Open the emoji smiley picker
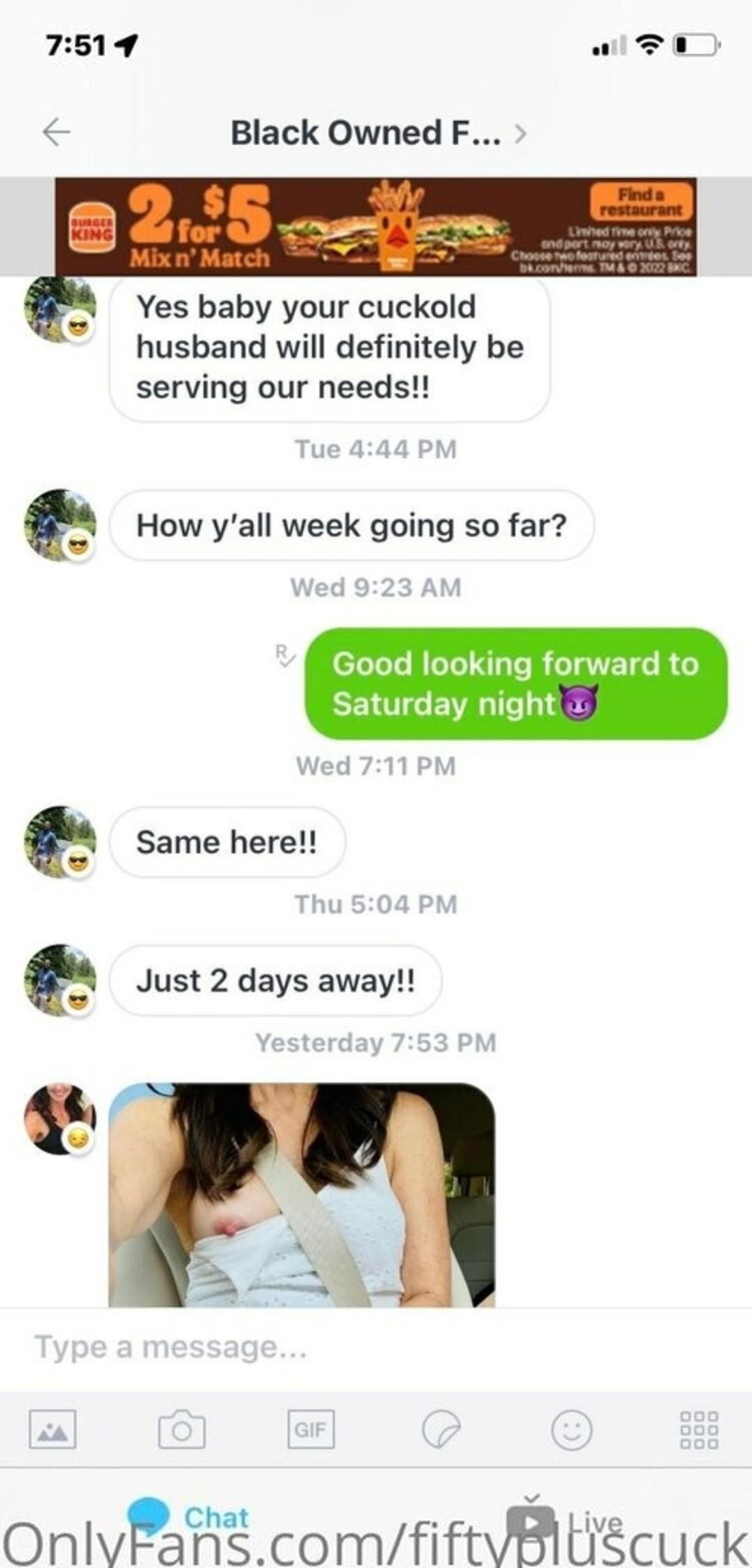Screen dimensions: 752x1568 (572, 1429)
